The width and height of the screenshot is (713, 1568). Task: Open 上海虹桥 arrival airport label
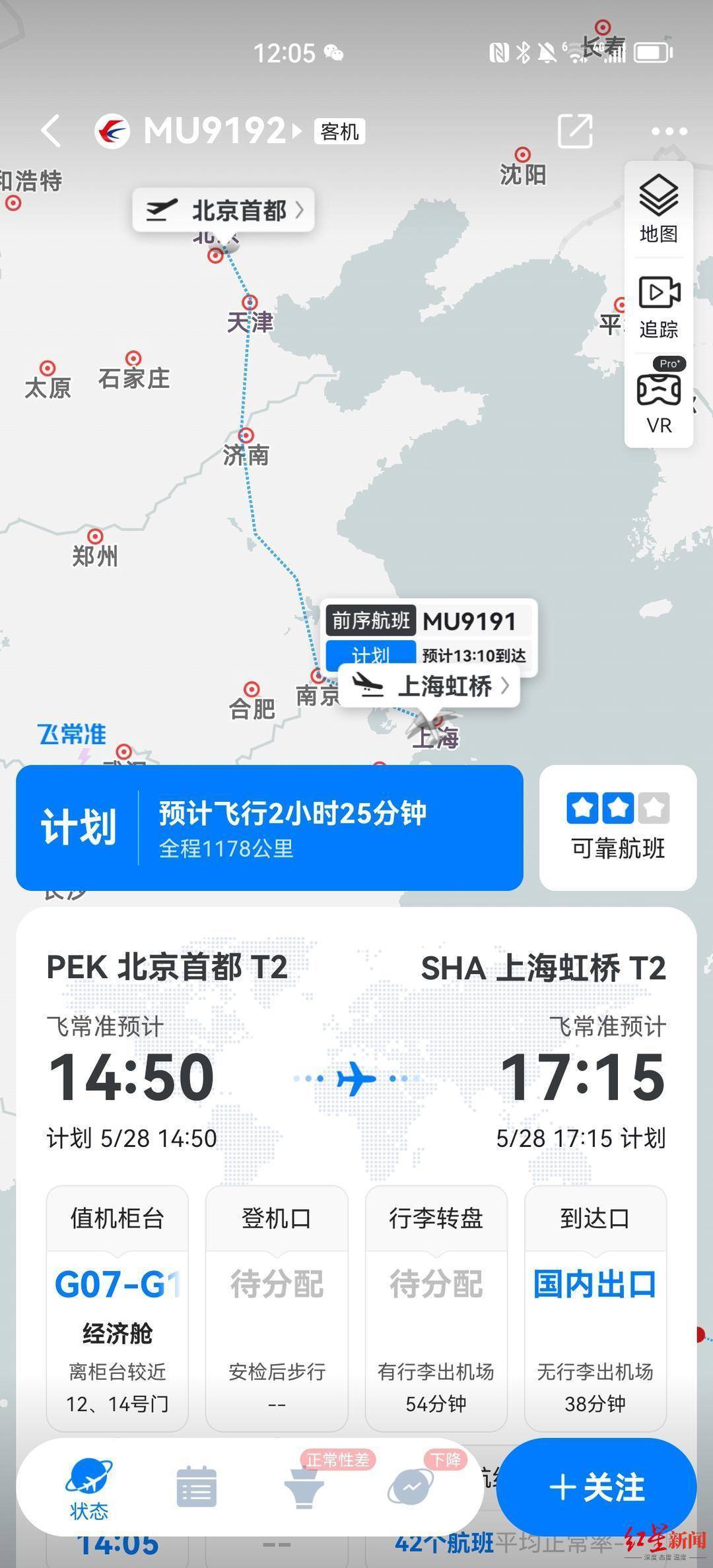[429, 686]
